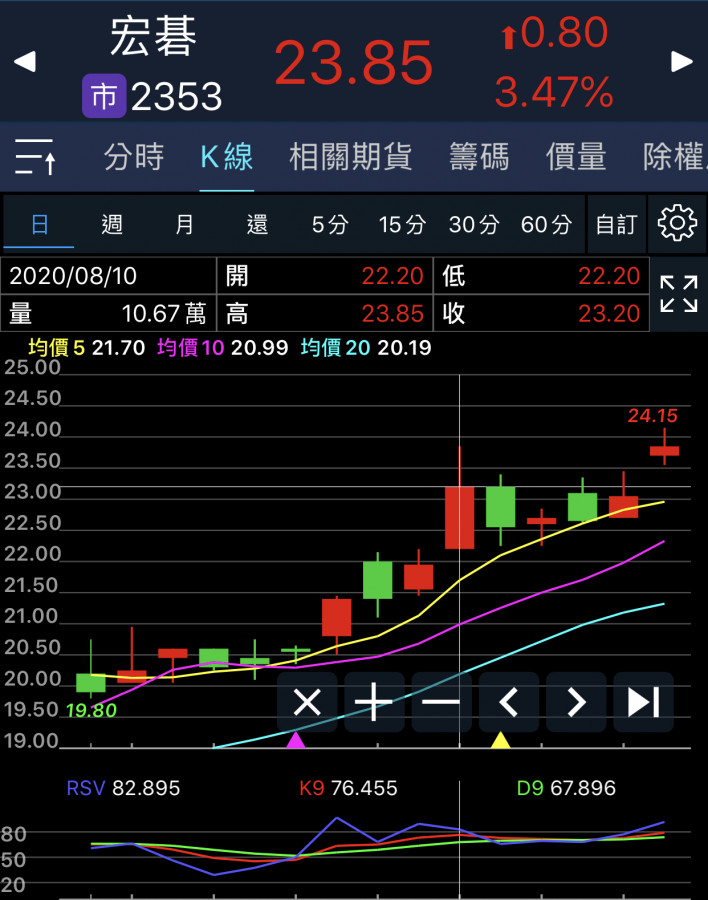This screenshot has width=708, height=900.
Task: Go to the previous stock arrow
Action: click(x=25, y=62)
